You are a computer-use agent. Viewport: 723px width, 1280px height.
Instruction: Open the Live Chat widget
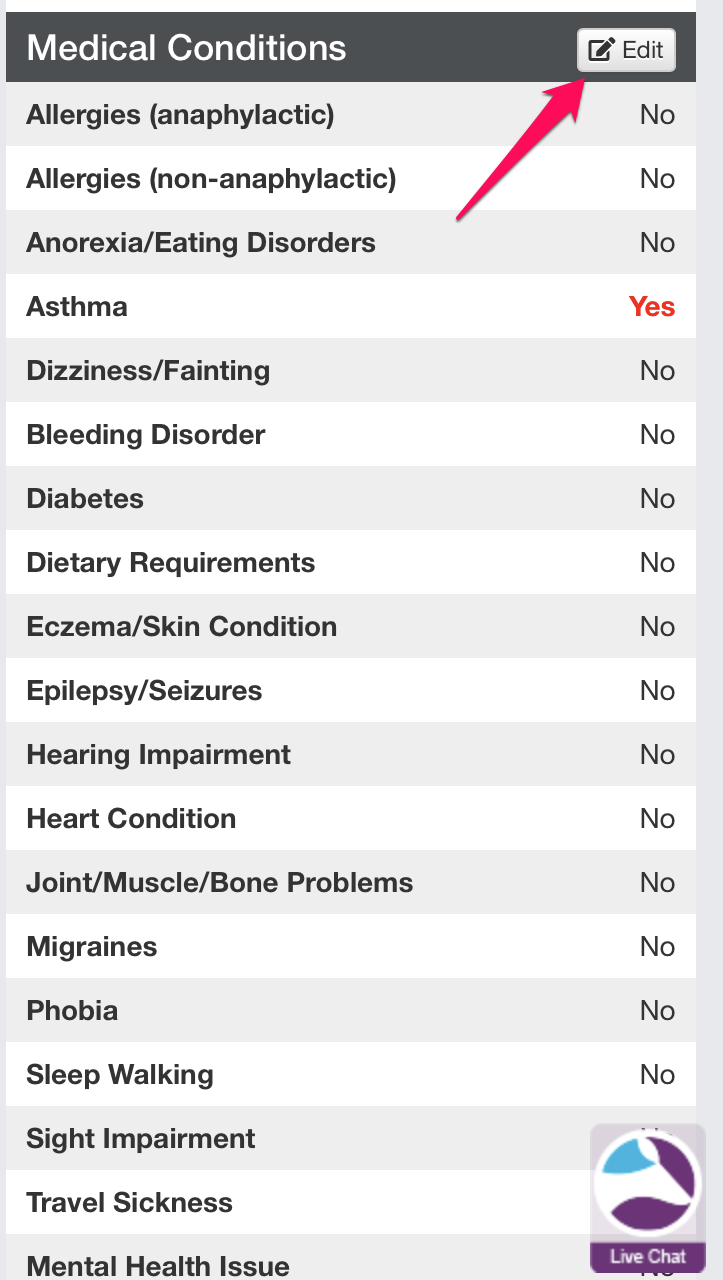647,1198
